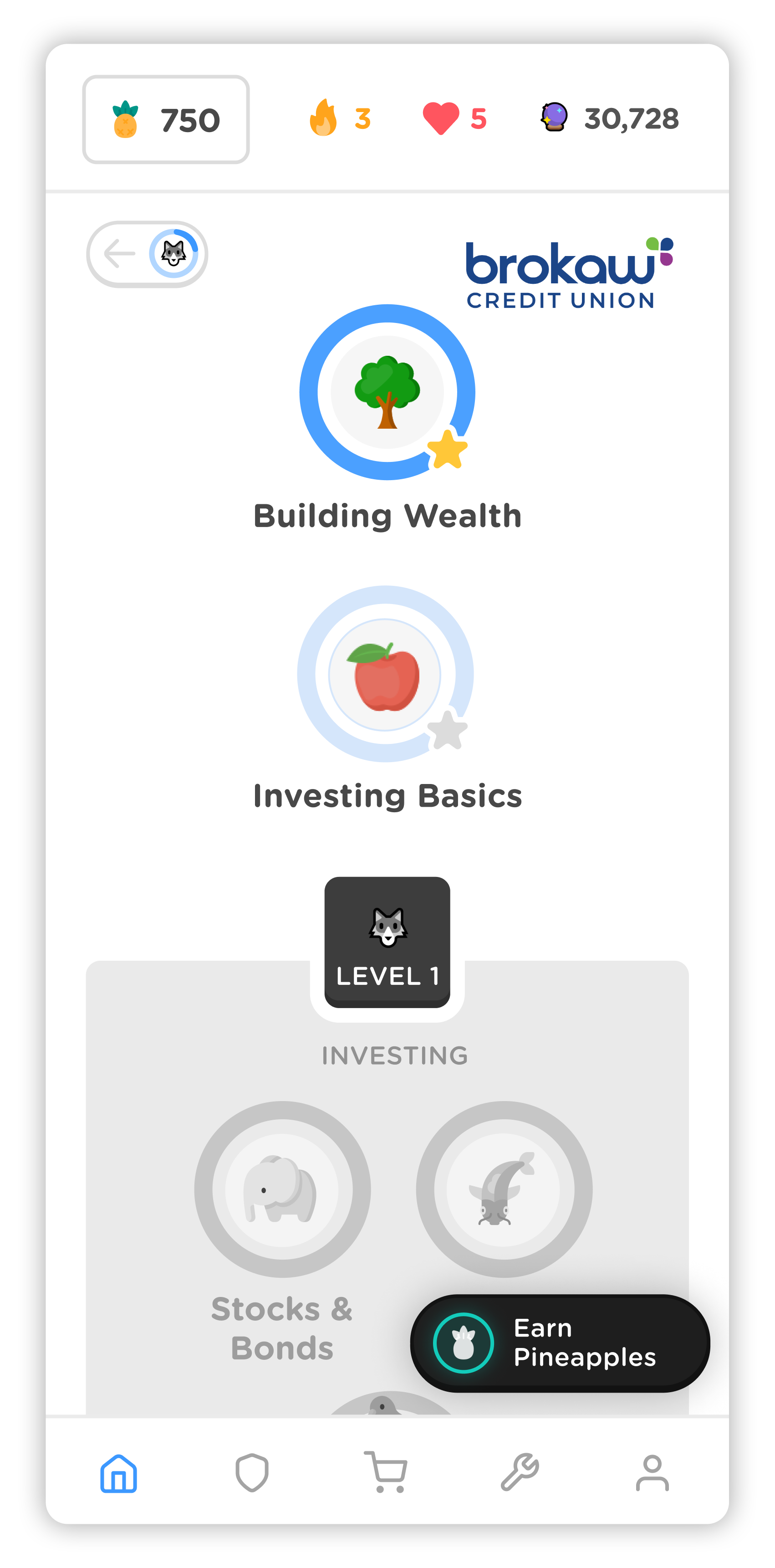Go to the profile tab

click(652, 1473)
